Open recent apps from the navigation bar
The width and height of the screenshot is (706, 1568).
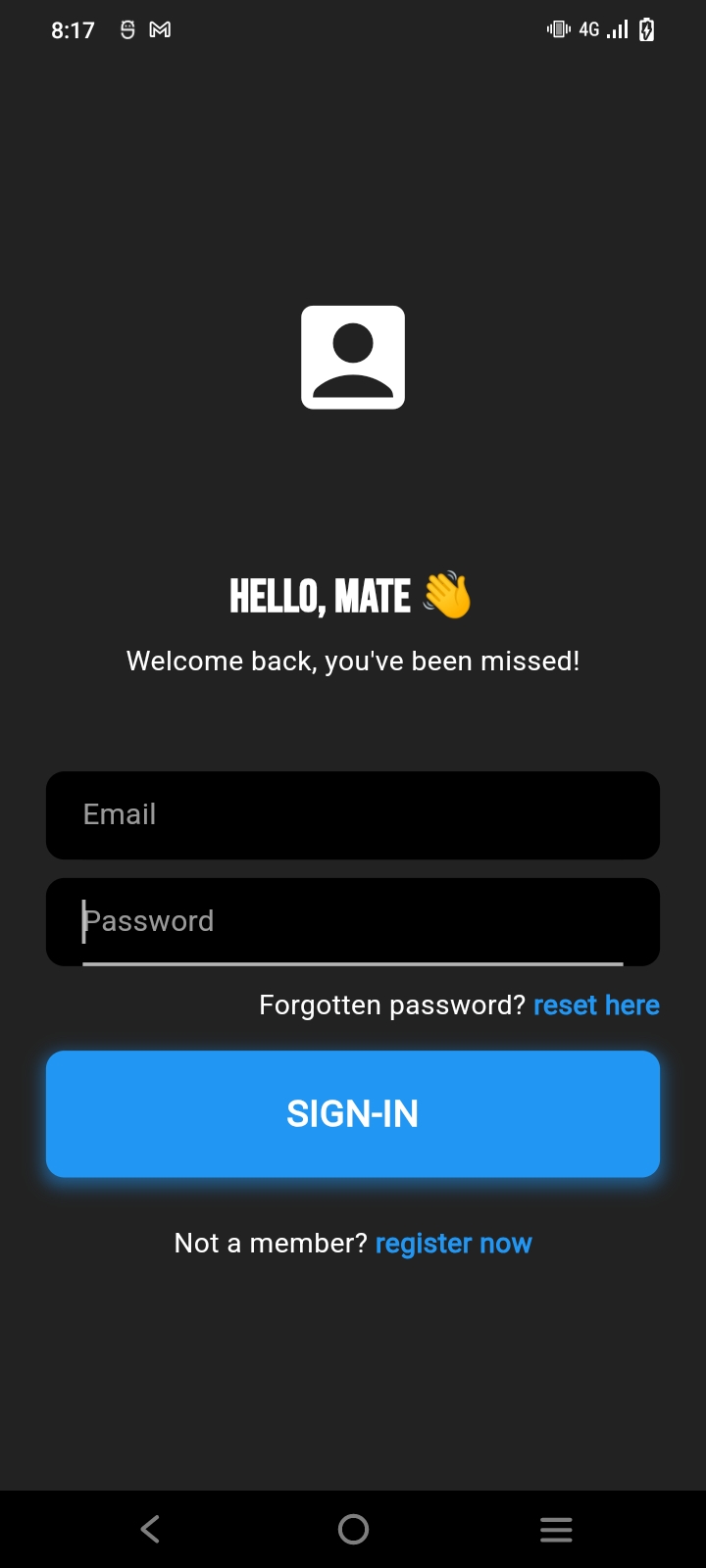click(556, 1529)
